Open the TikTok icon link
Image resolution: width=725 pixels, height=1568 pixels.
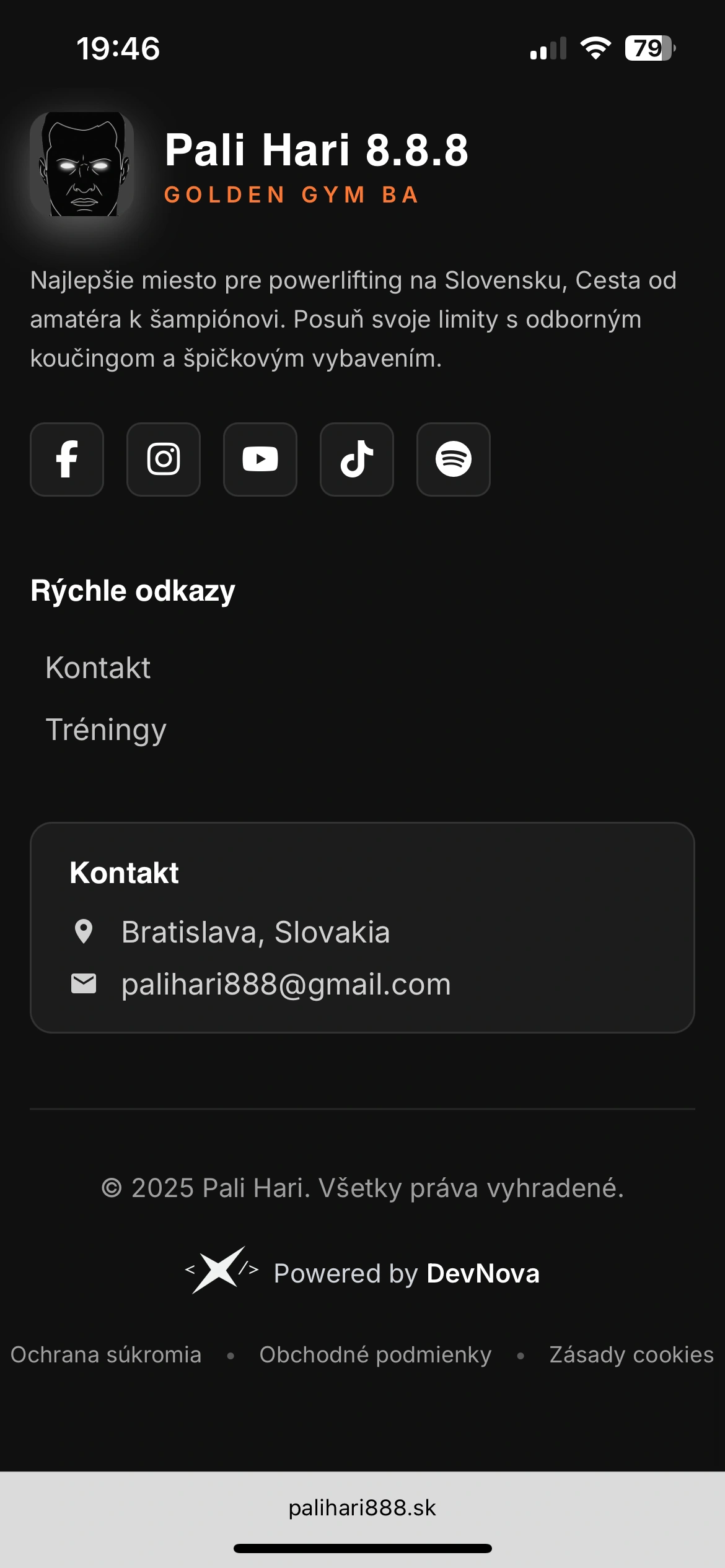(357, 460)
